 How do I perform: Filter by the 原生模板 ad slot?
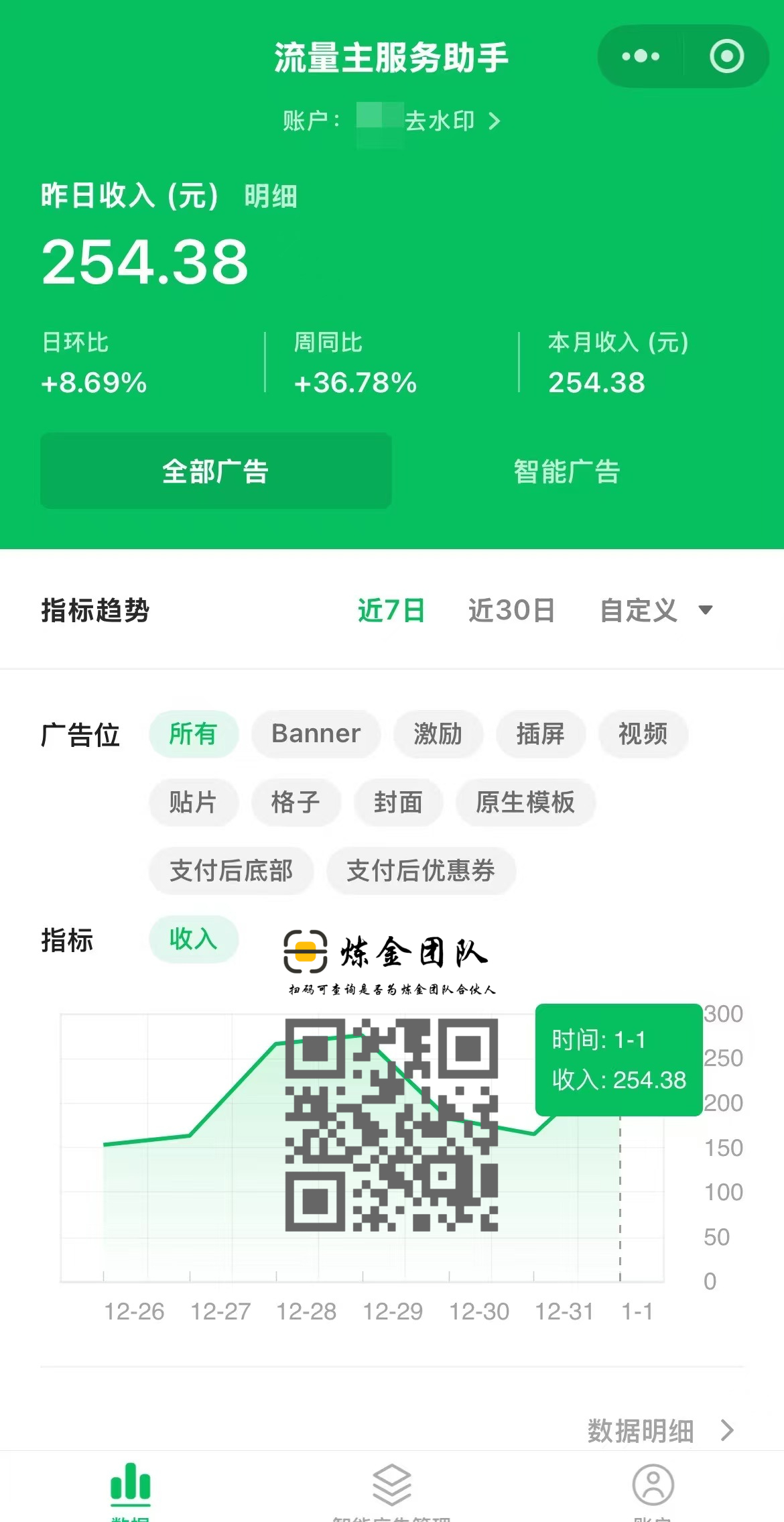[525, 803]
